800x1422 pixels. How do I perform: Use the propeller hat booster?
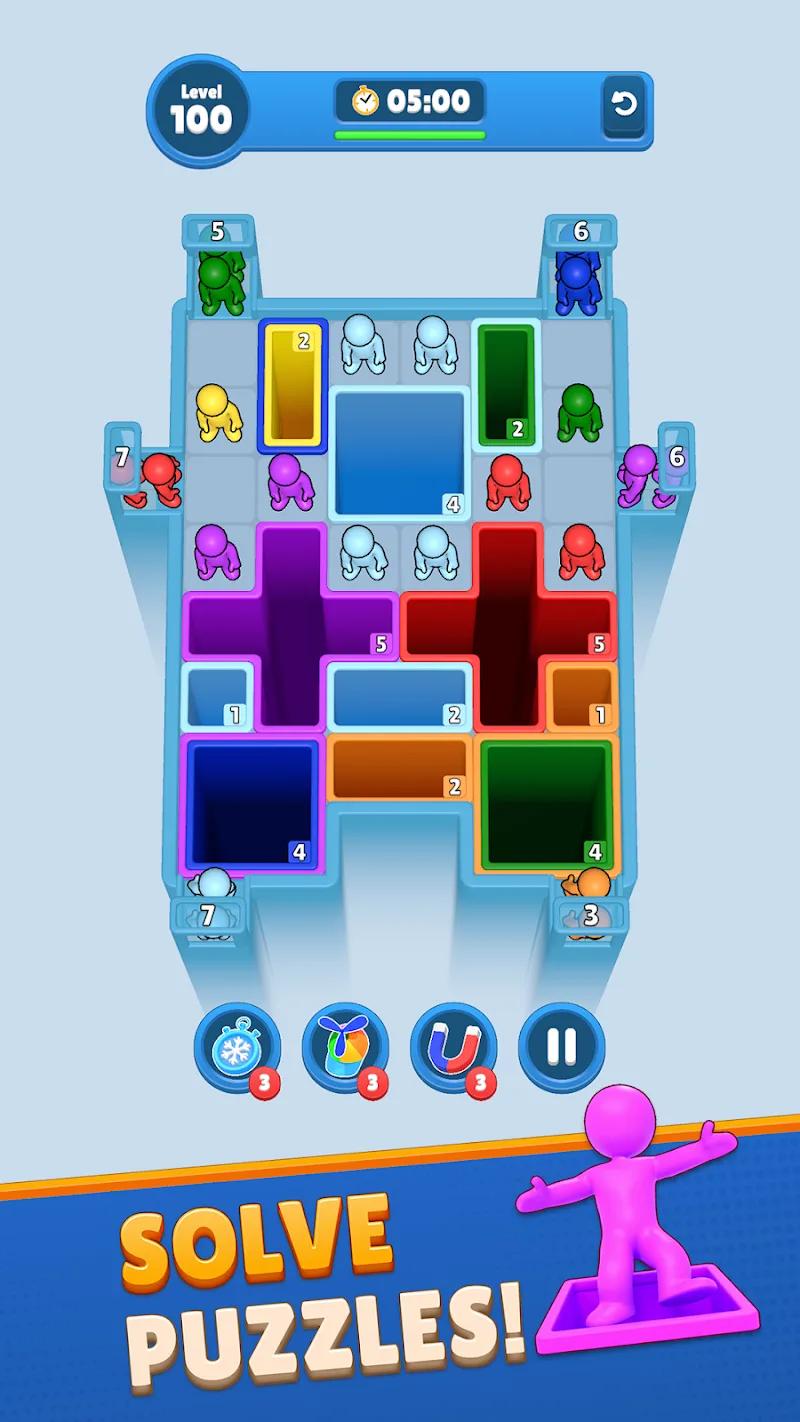[x=345, y=1048]
